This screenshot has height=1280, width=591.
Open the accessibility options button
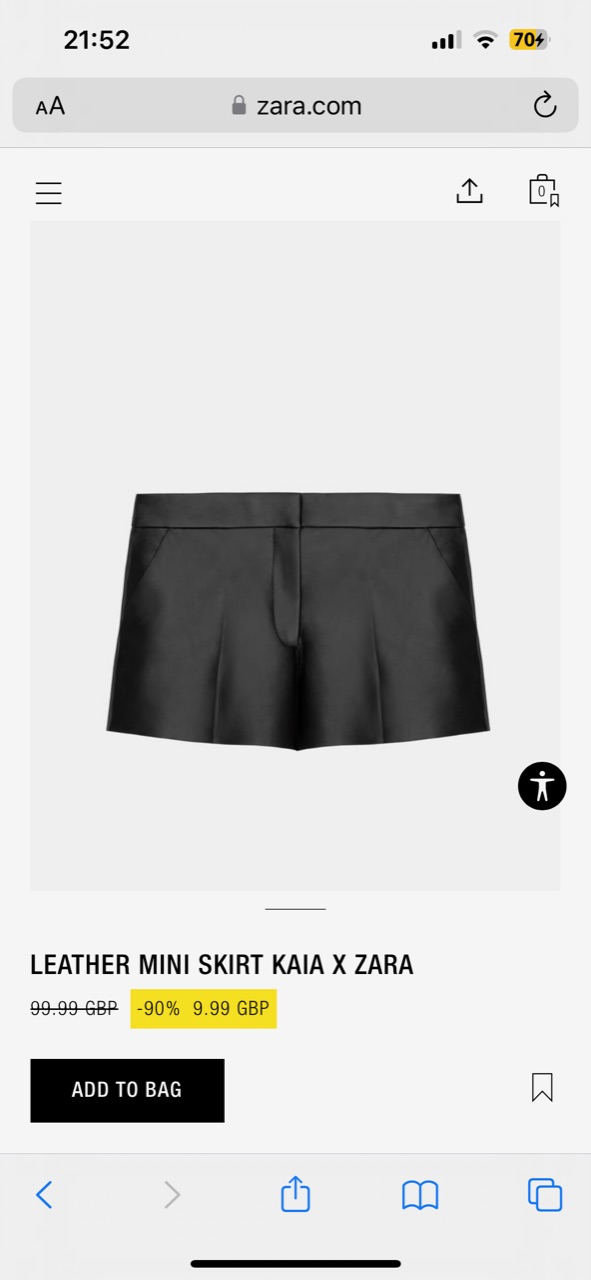[x=542, y=785]
